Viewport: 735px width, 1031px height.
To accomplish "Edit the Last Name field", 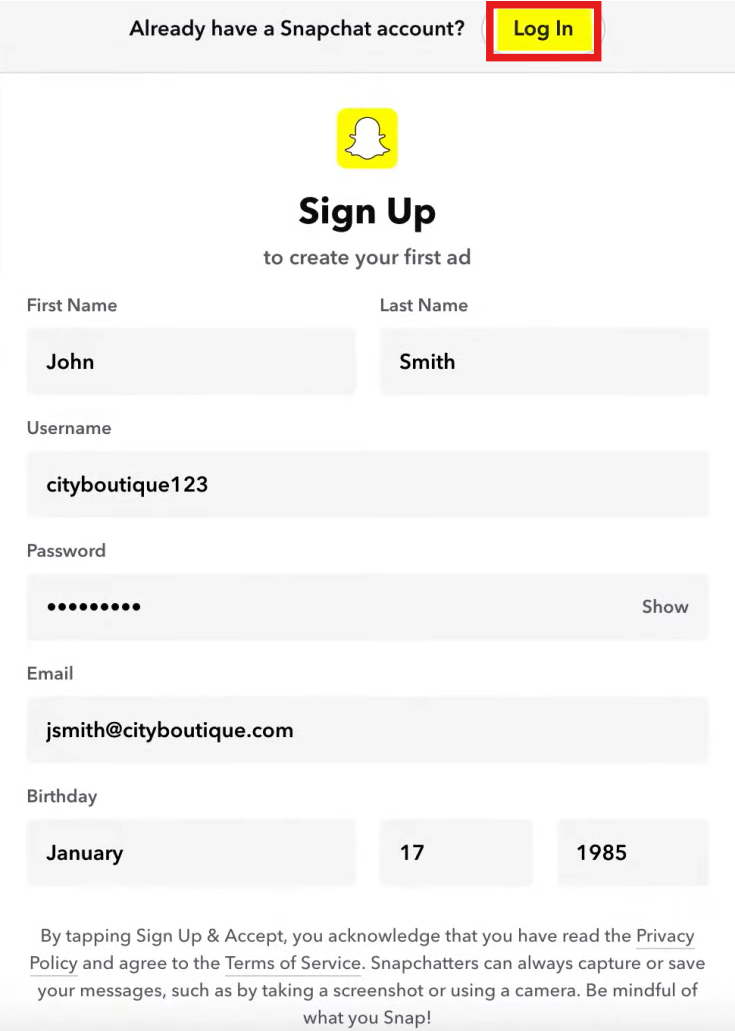I will tap(543, 362).
